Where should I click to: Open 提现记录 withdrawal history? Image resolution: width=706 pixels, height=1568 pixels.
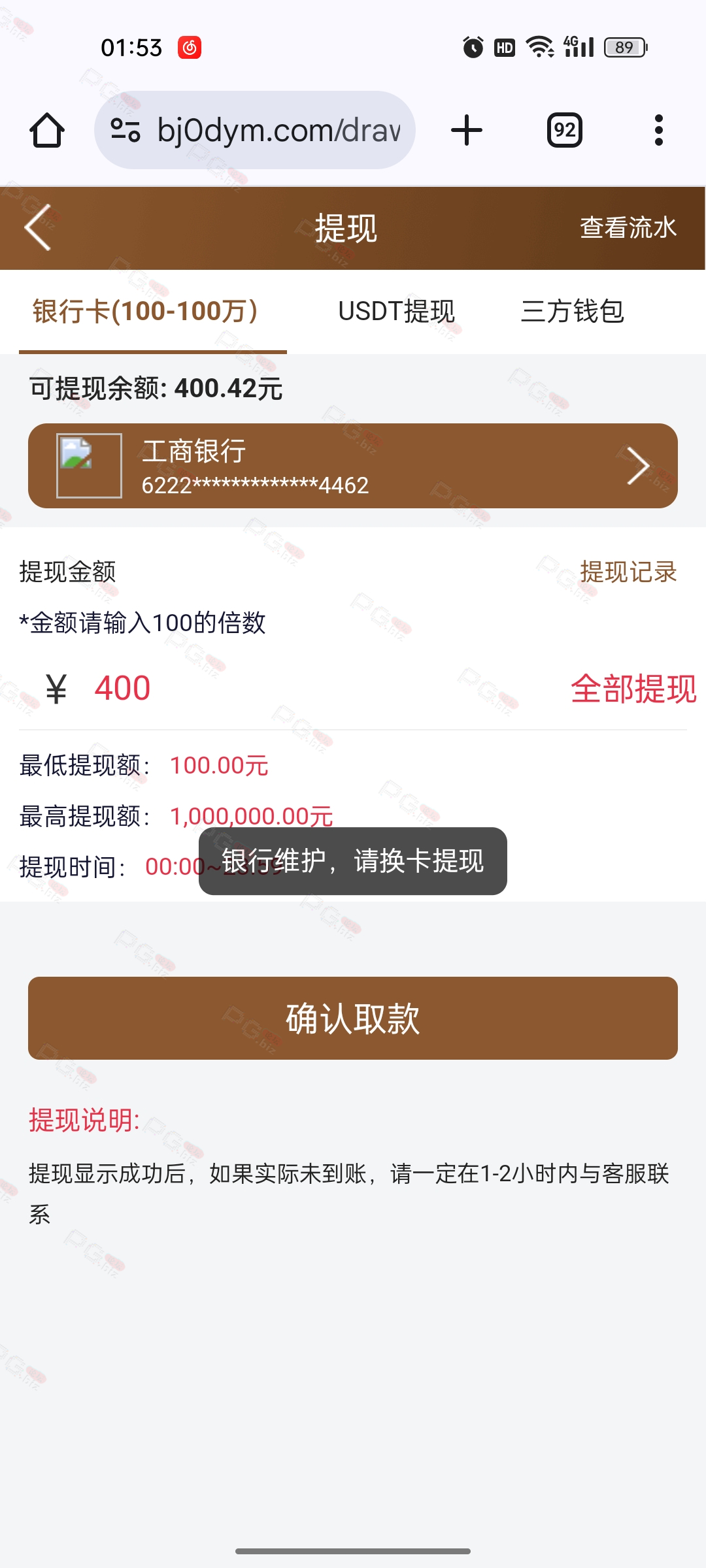click(x=628, y=572)
